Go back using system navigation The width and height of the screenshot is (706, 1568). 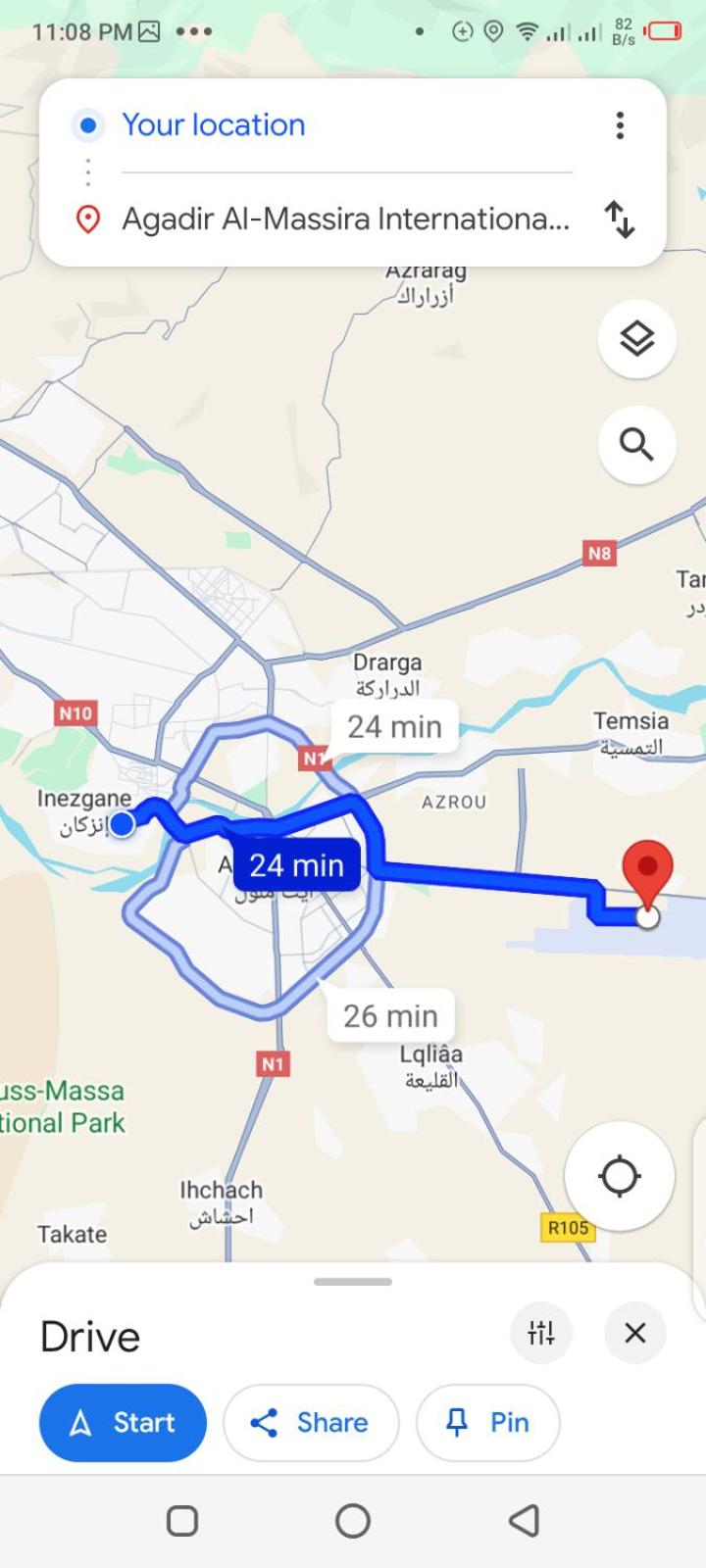pos(525,1521)
